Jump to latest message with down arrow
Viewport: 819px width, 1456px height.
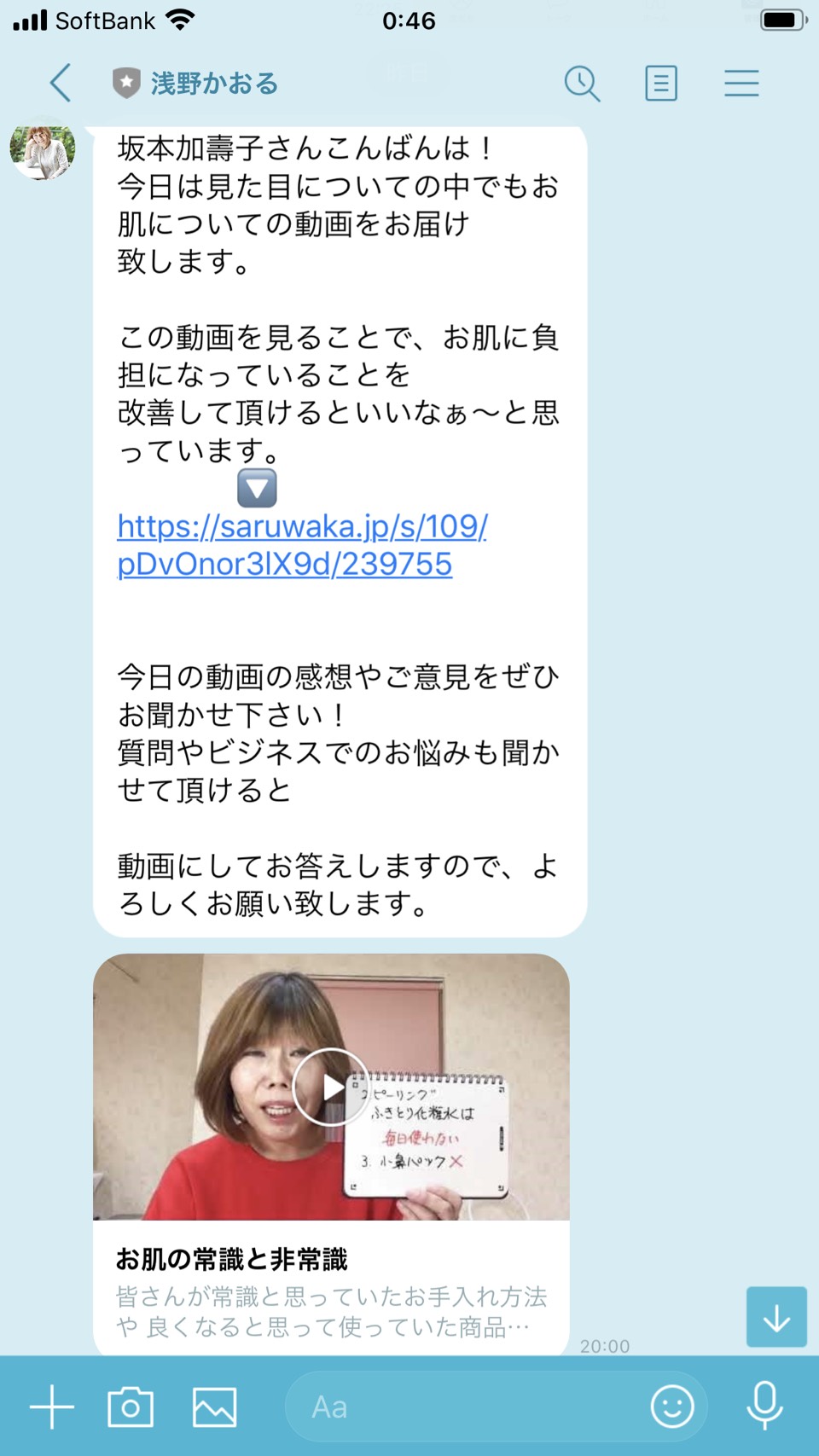click(x=776, y=1317)
